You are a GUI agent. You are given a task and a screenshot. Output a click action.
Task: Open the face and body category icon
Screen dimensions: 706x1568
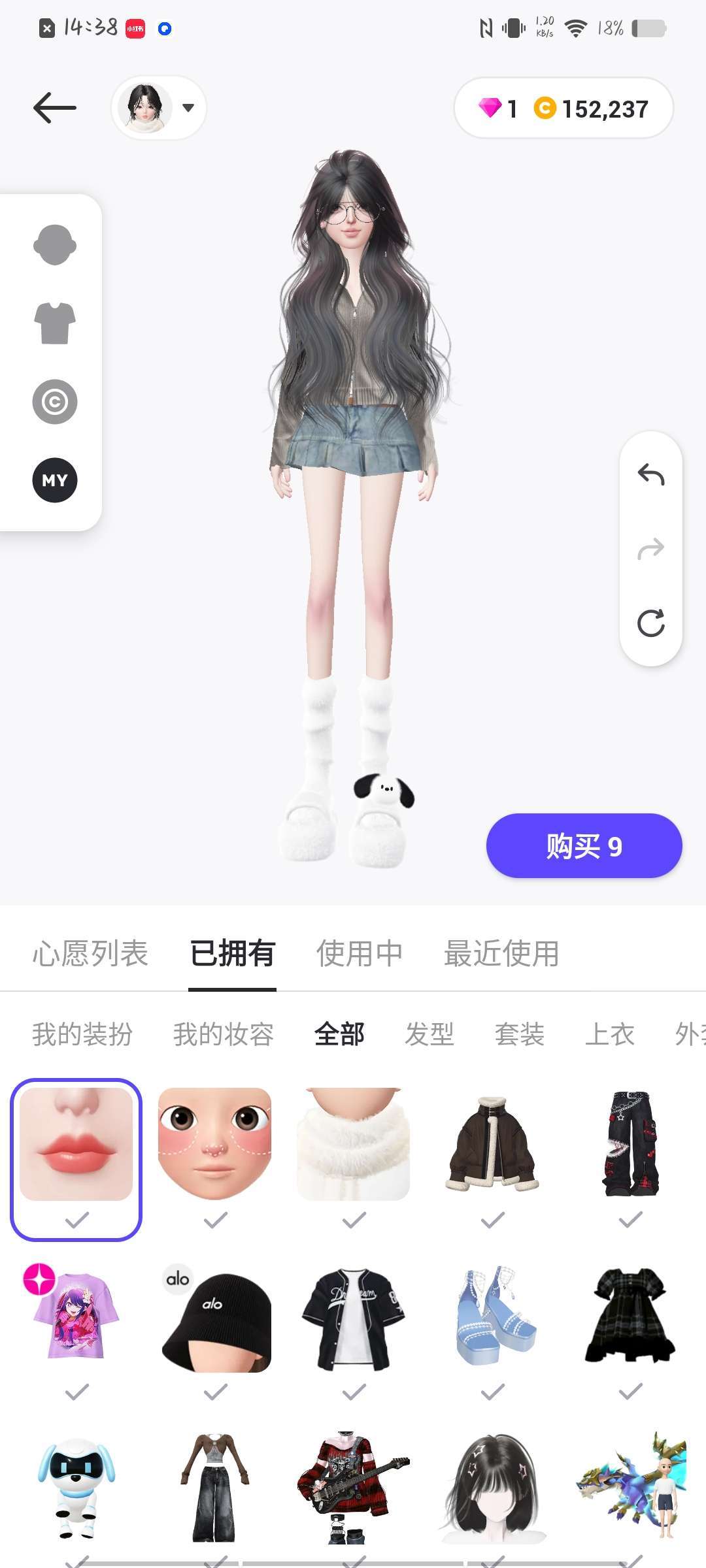pyautogui.click(x=55, y=245)
